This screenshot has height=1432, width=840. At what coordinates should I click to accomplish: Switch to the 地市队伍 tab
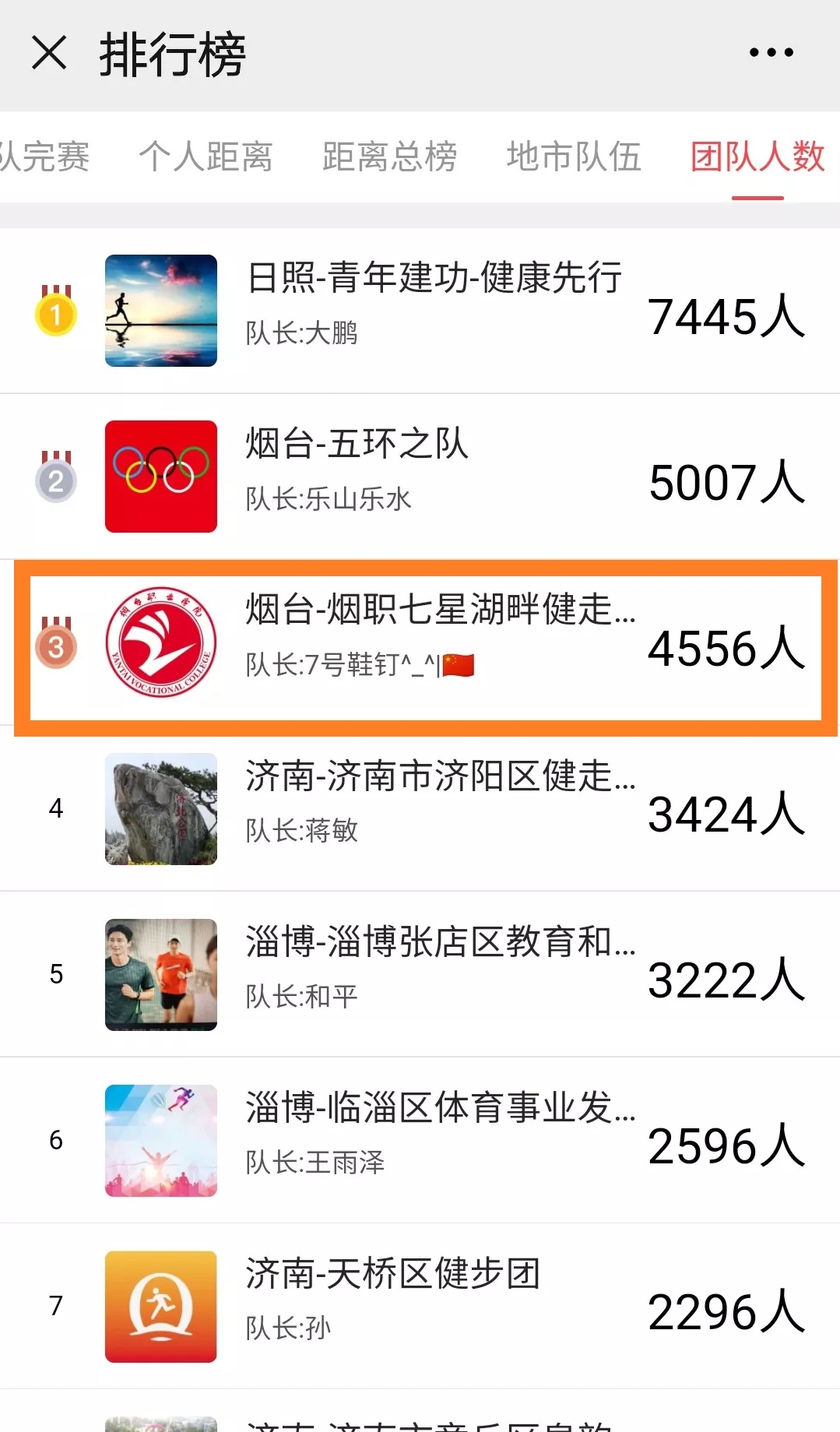[574, 157]
